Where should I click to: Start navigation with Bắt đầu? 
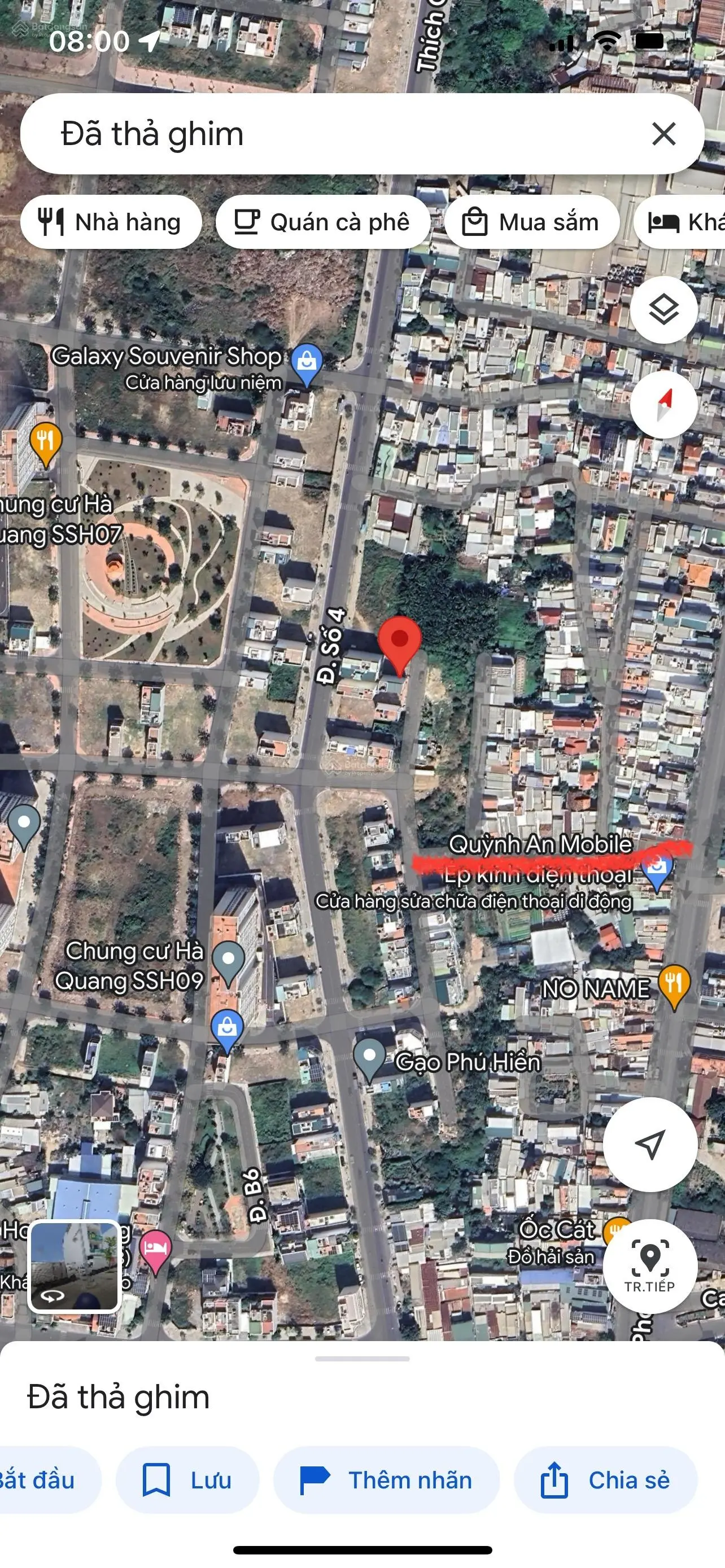point(42,1481)
